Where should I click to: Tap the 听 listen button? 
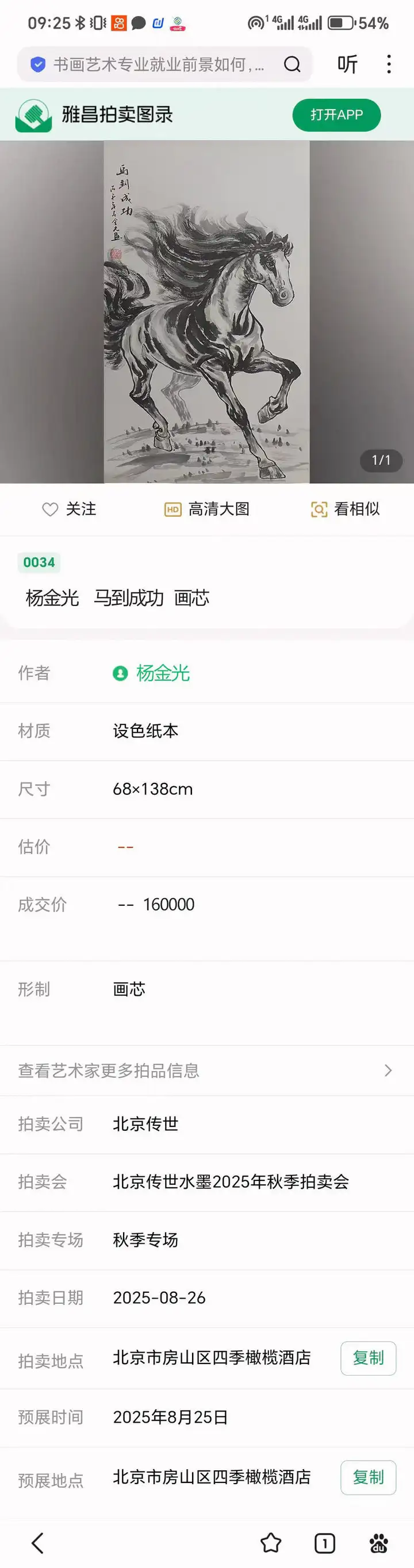(347, 64)
